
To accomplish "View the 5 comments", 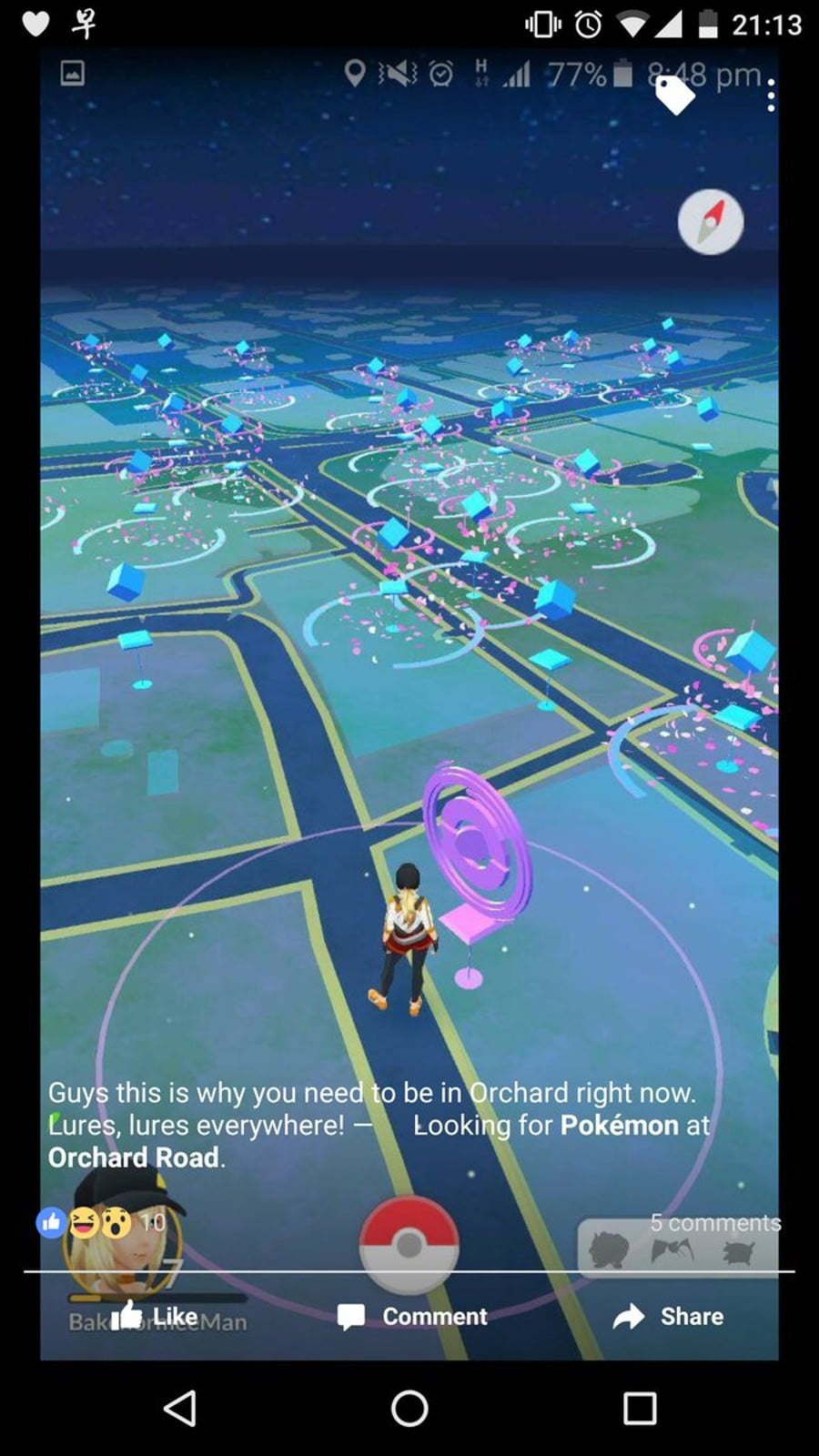I will 715,1222.
